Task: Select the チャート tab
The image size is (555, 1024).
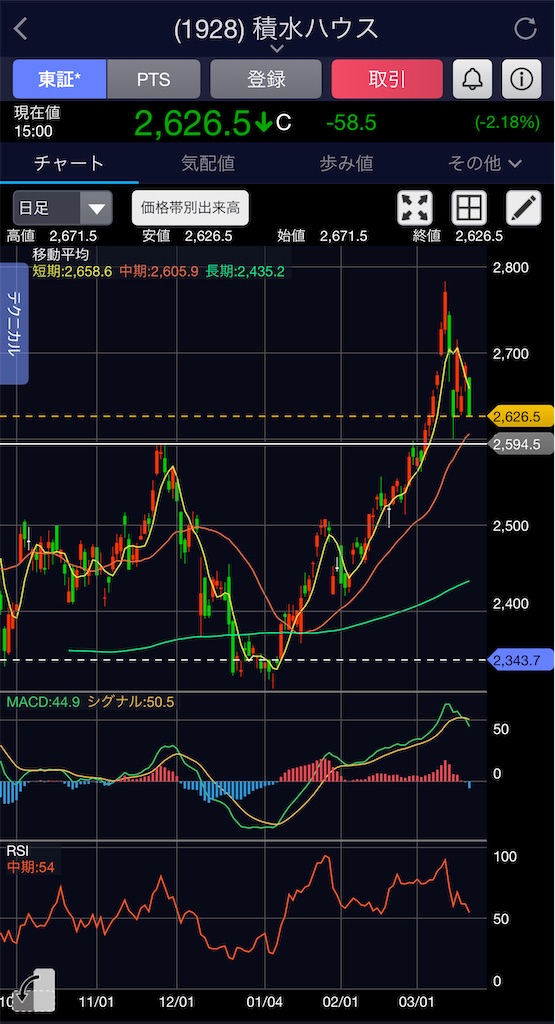Action: [69, 163]
